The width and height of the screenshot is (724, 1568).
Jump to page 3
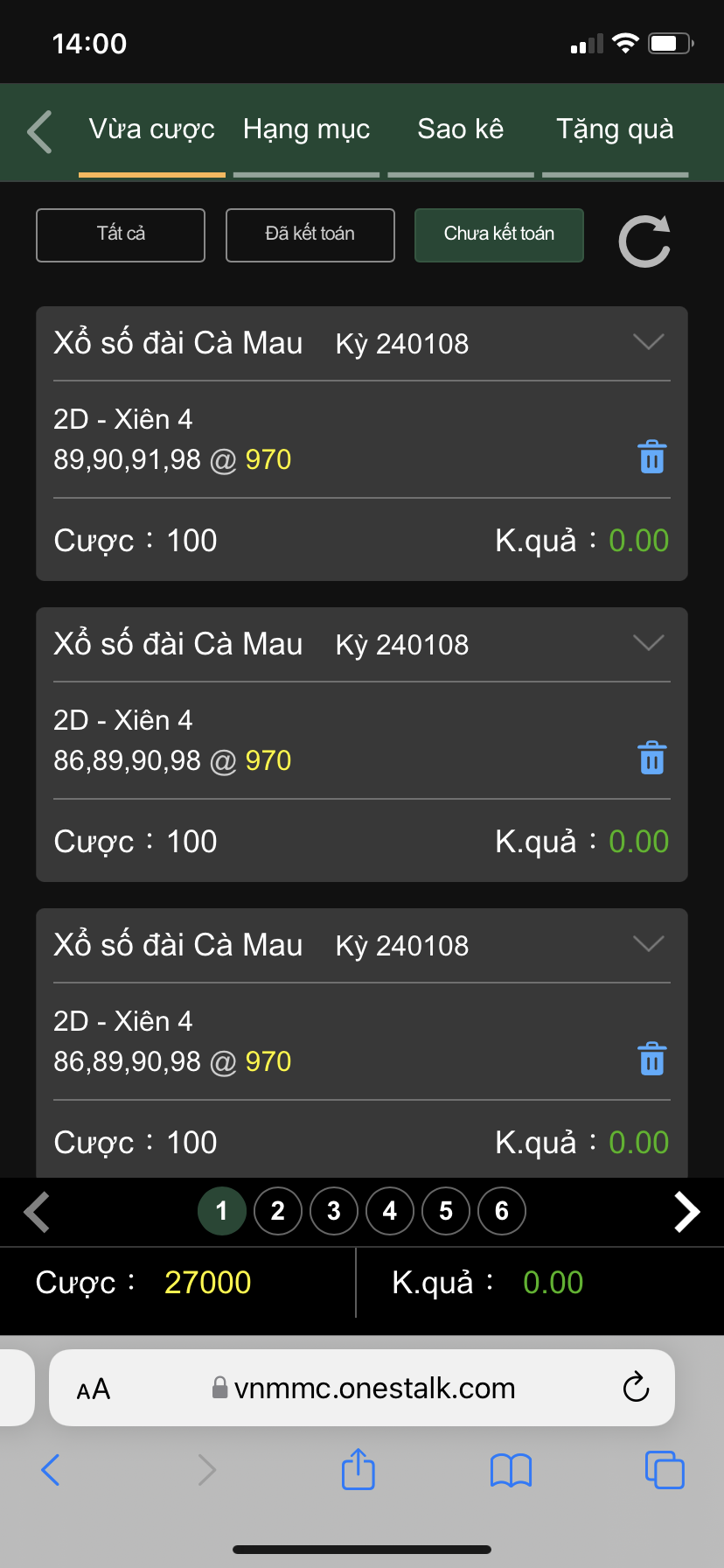tap(334, 1211)
